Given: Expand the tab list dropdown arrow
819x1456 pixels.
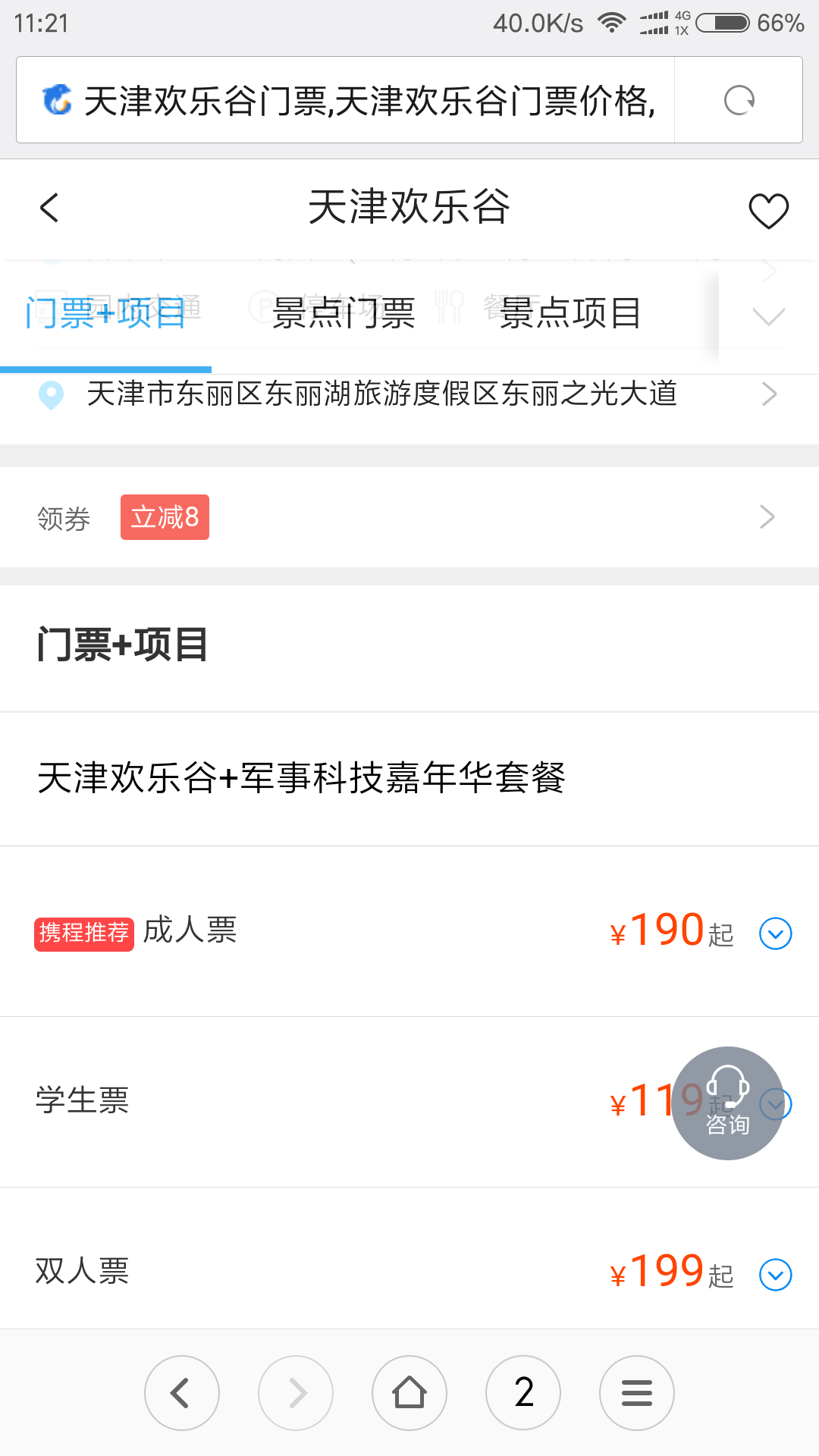Looking at the screenshot, I should [x=768, y=315].
